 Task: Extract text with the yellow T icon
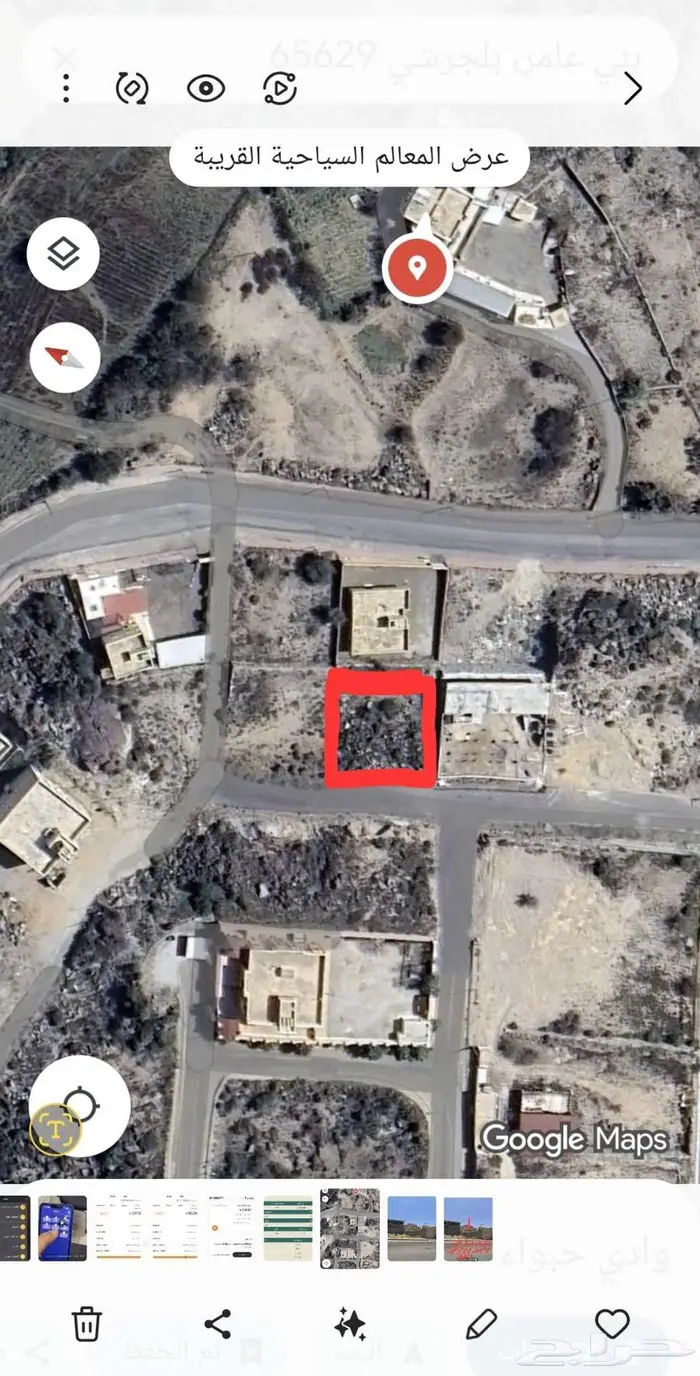tap(55, 1129)
